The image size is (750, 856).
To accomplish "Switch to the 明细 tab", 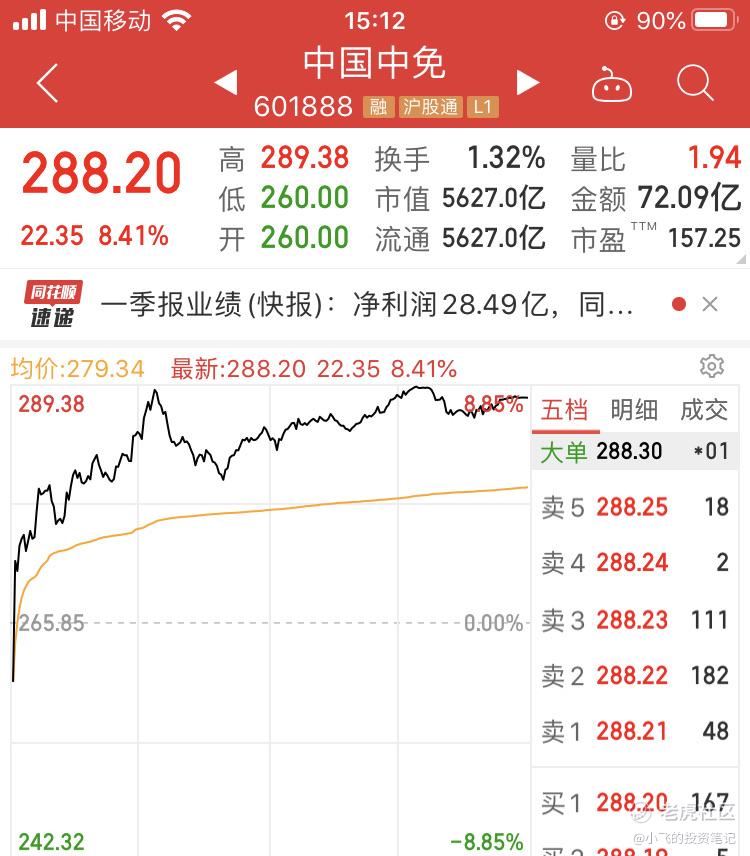I will tap(634, 409).
